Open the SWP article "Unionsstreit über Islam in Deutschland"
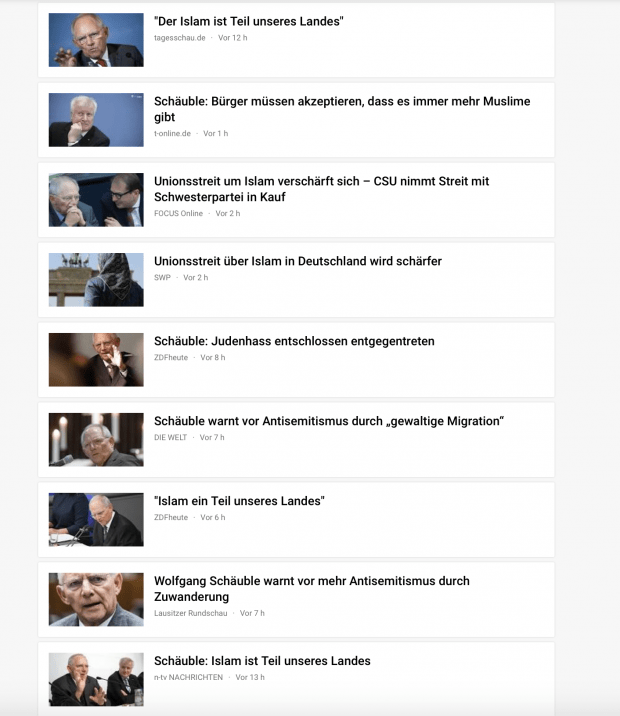This screenshot has height=716, width=620. coord(298,261)
